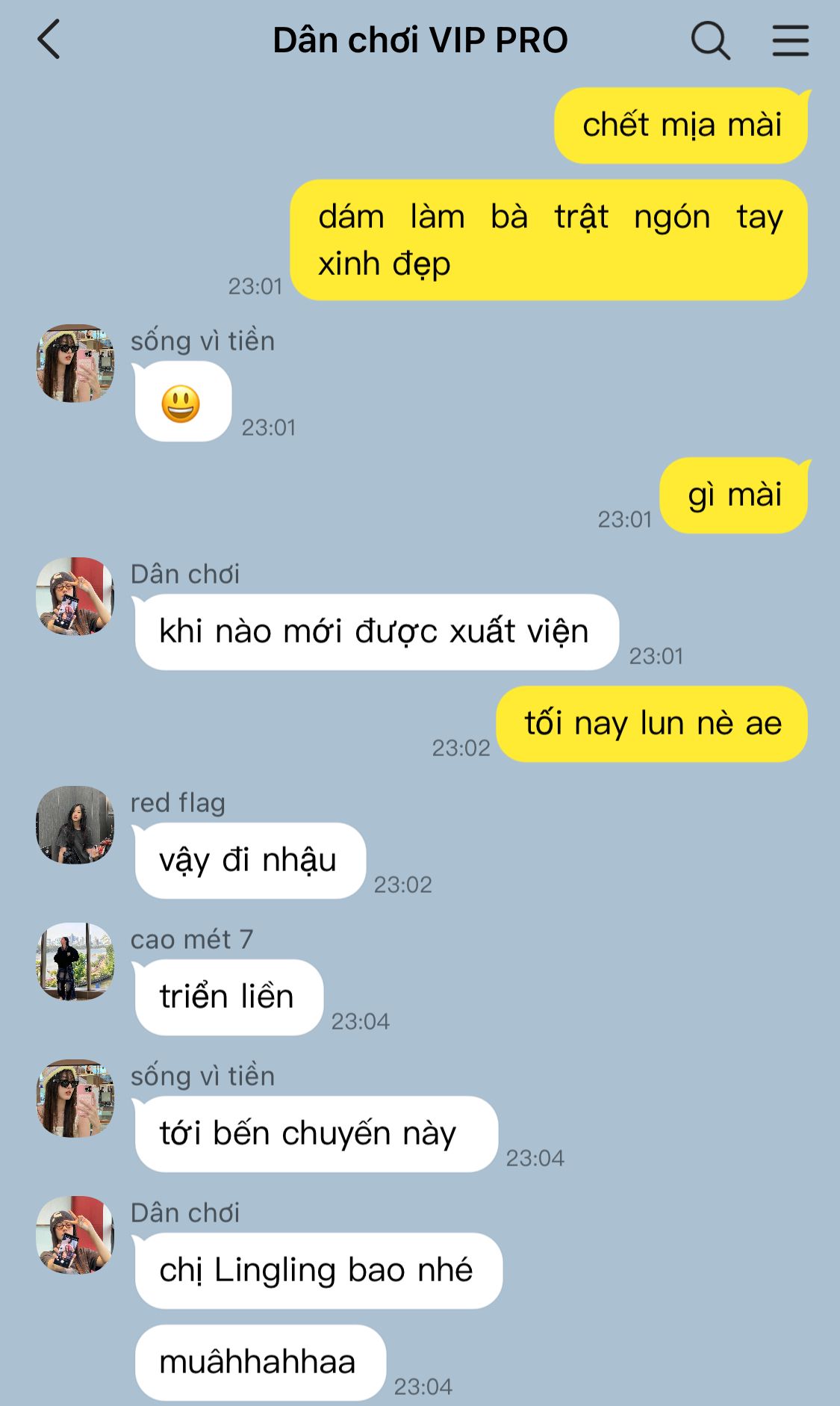The image size is (840, 1406).
Task: Open Dân chơi's avatar beside "chị Lingling bao nhé"
Action: click(75, 1235)
